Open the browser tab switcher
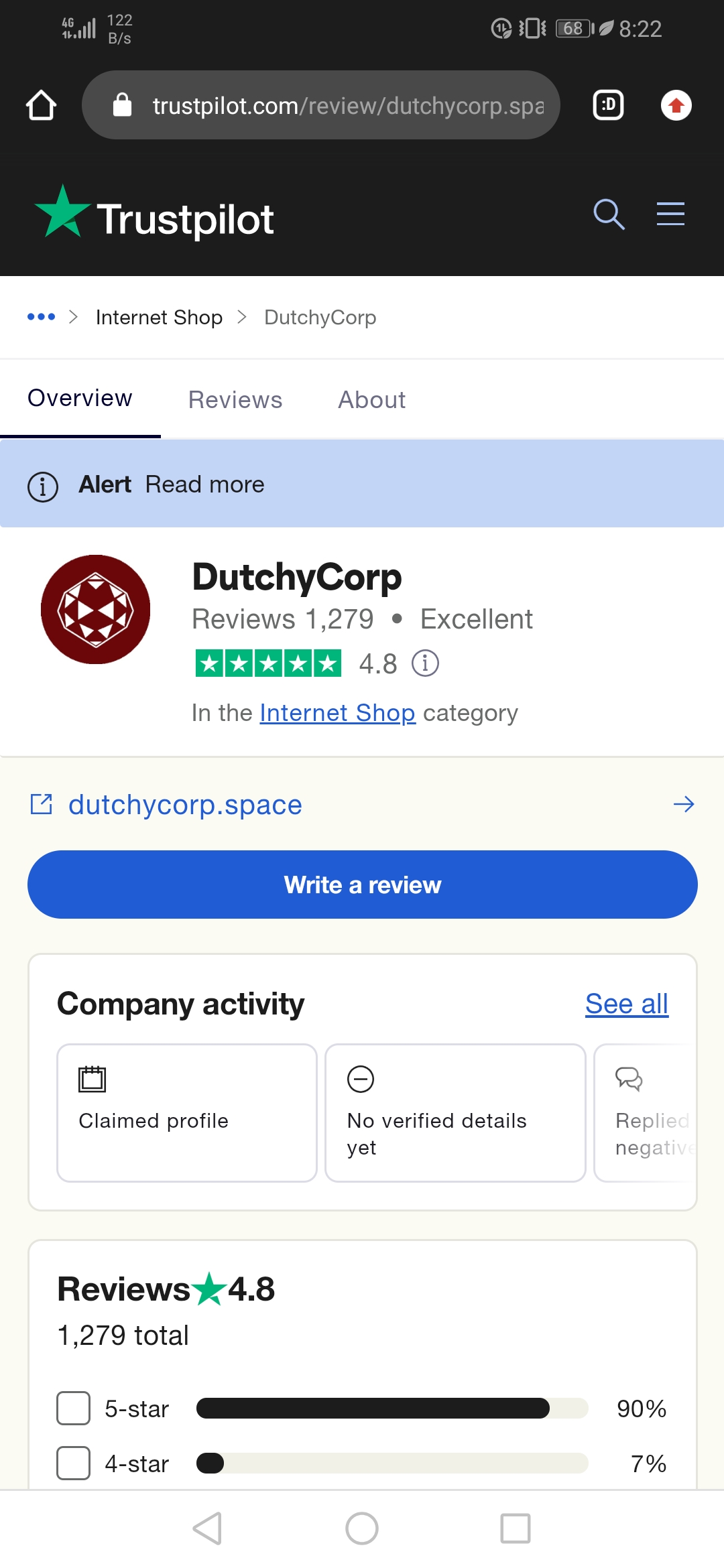This screenshot has height=1568, width=724. tap(609, 105)
